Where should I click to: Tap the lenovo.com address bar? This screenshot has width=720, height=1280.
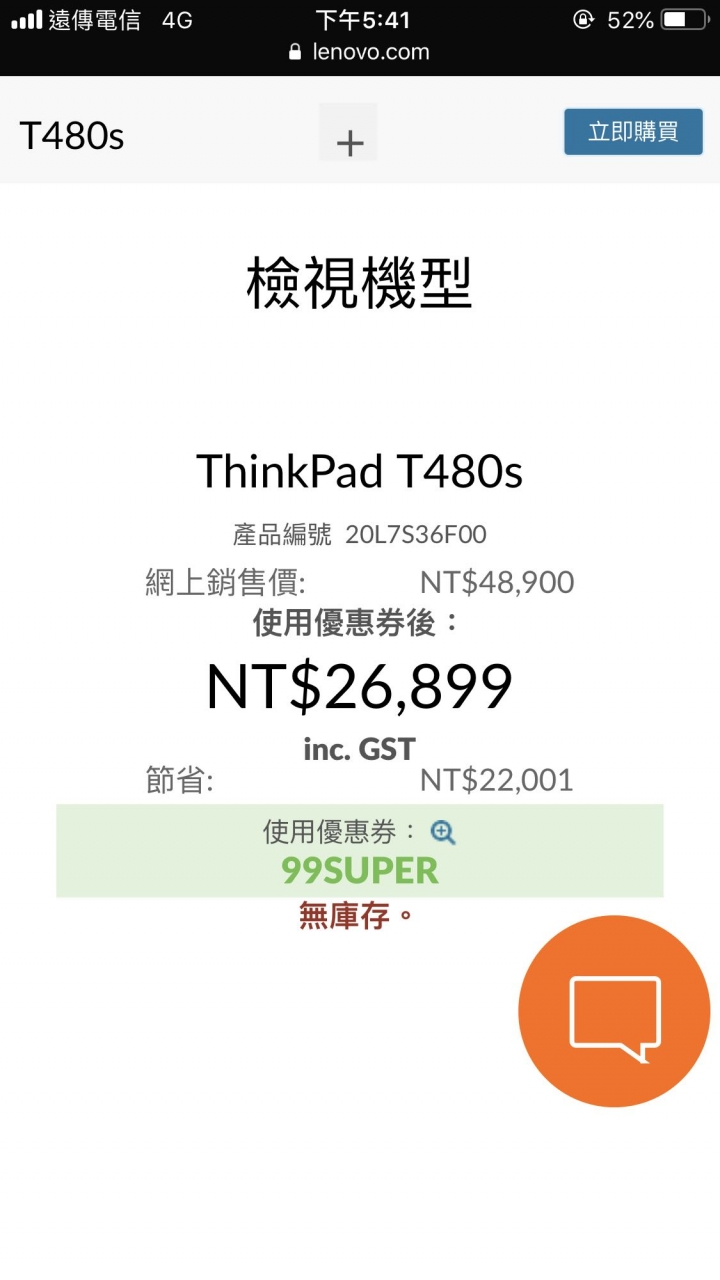360,52
